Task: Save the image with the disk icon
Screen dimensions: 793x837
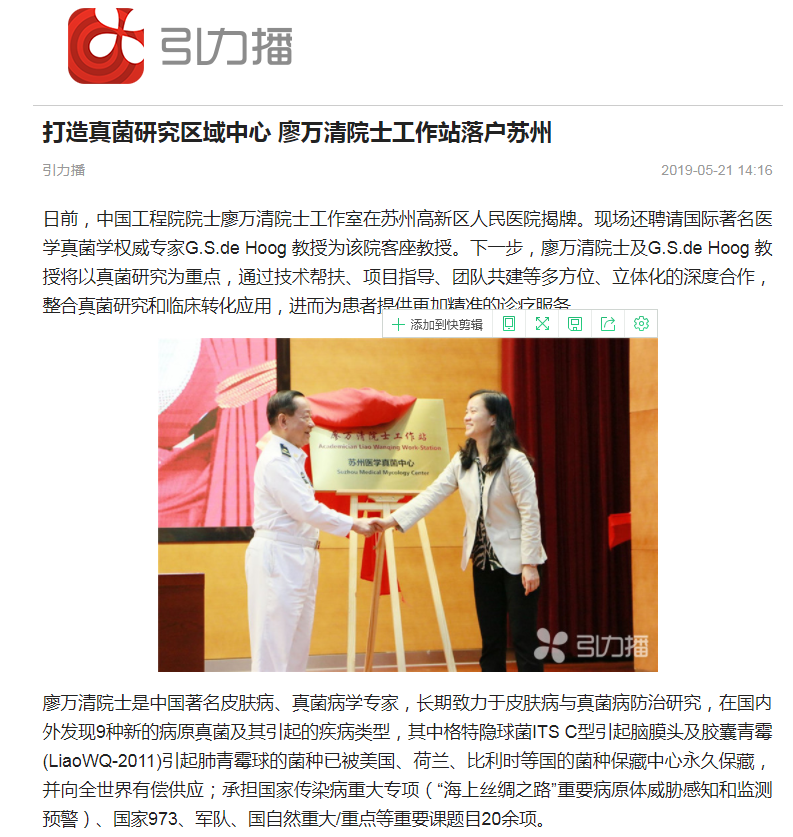Action: coord(575,324)
